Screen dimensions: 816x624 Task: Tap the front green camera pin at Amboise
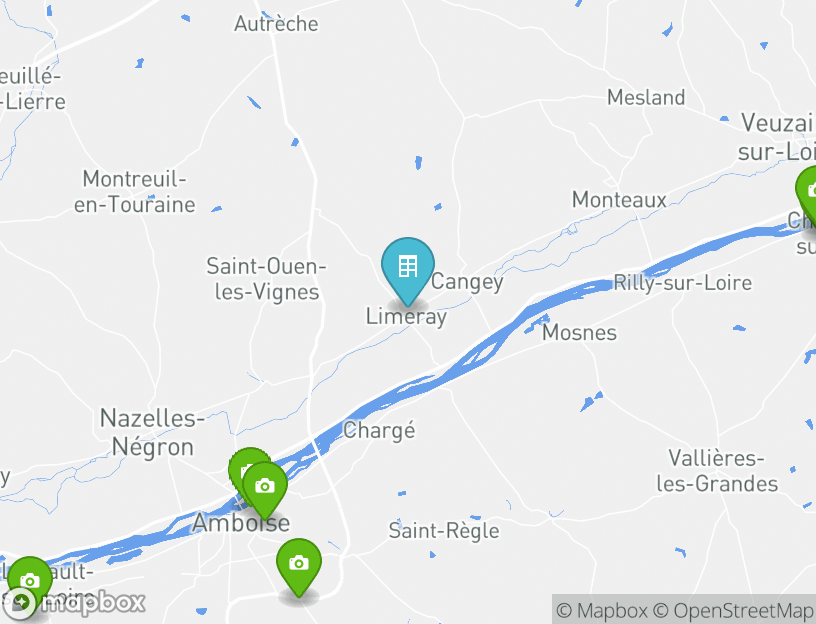[x=265, y=487]
